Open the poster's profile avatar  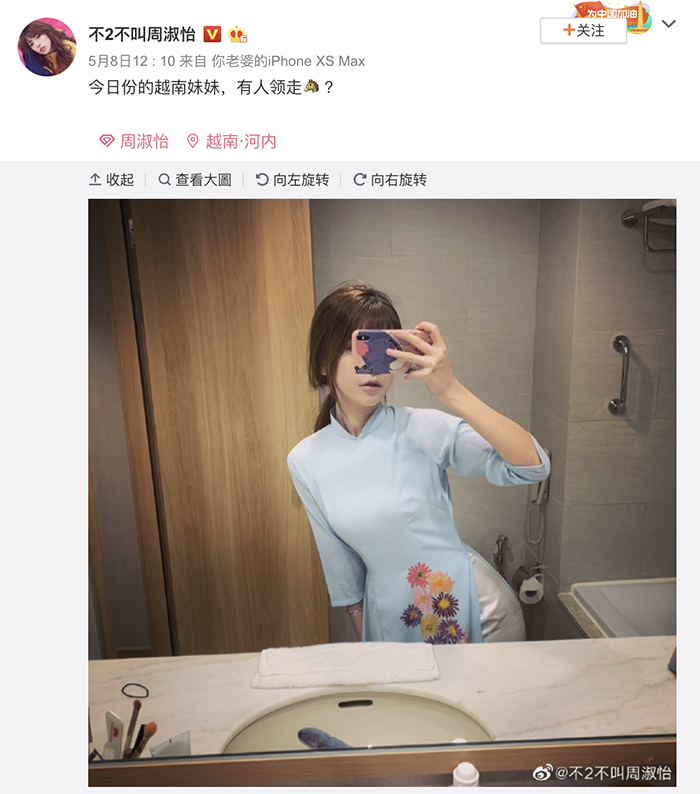pyautogui.click(x=47, y=47)
